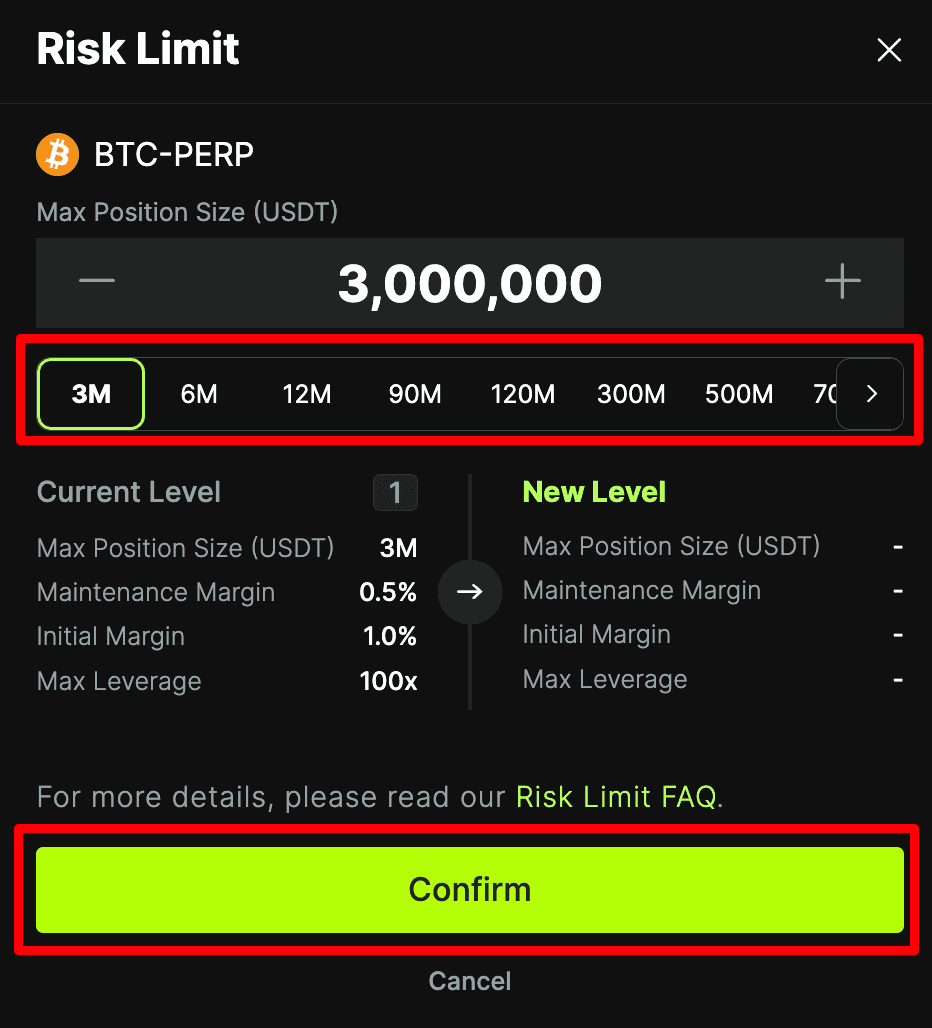Screen dimensions: 932x1028
Task: Decrease max position size with minus
Action: [x=97, y=281]
